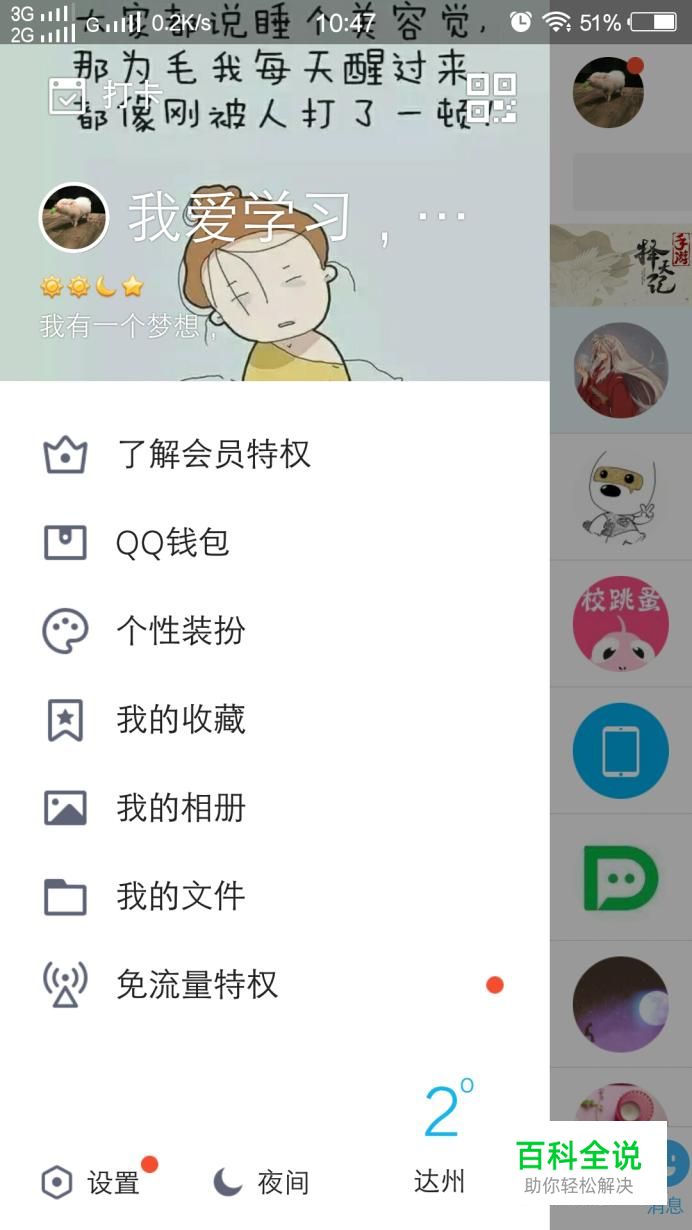This screenshot has height=1230, width=692.
Task: Open 我的相册
Action: [180, 808]
